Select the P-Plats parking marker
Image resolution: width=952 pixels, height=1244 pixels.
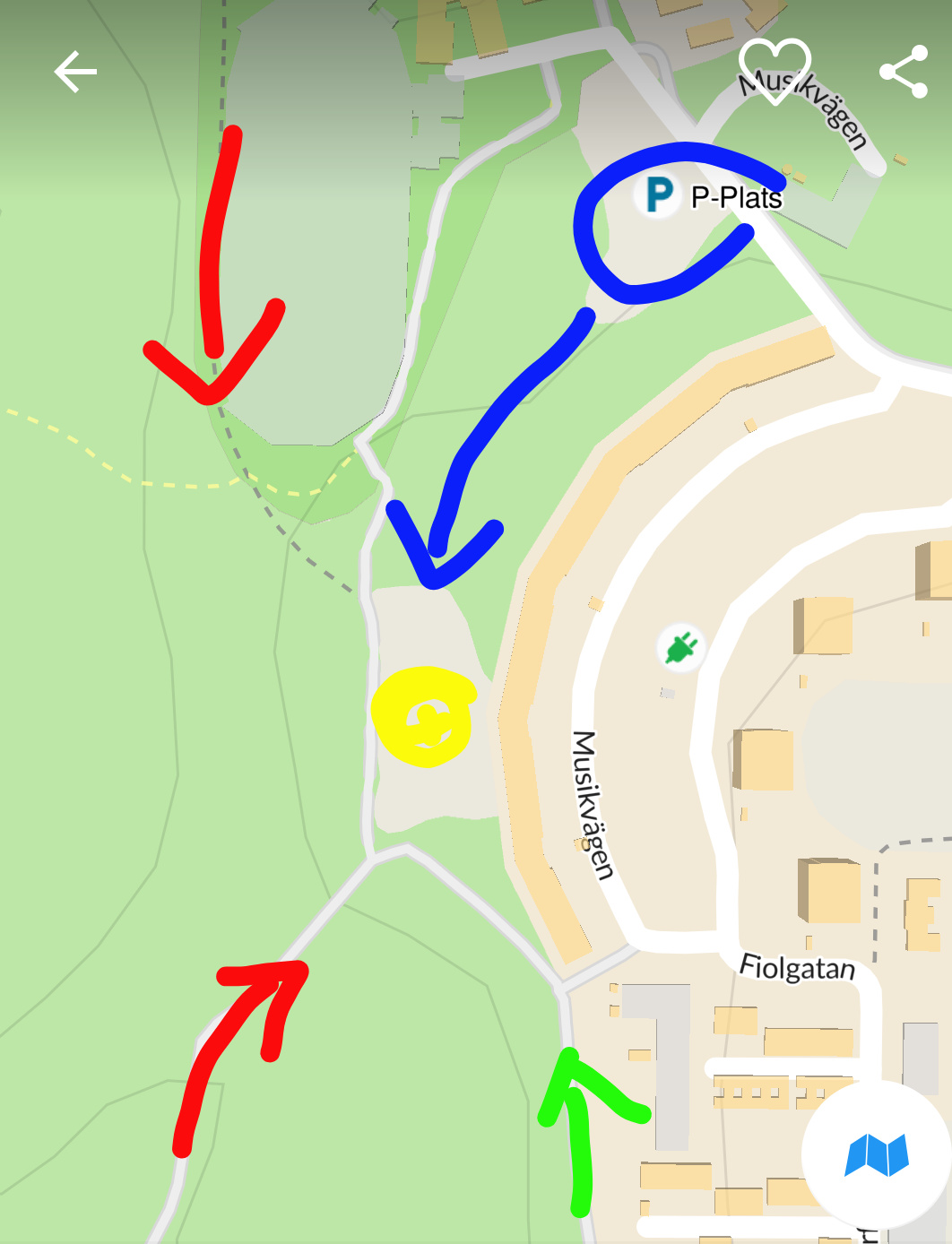(659, 194)
